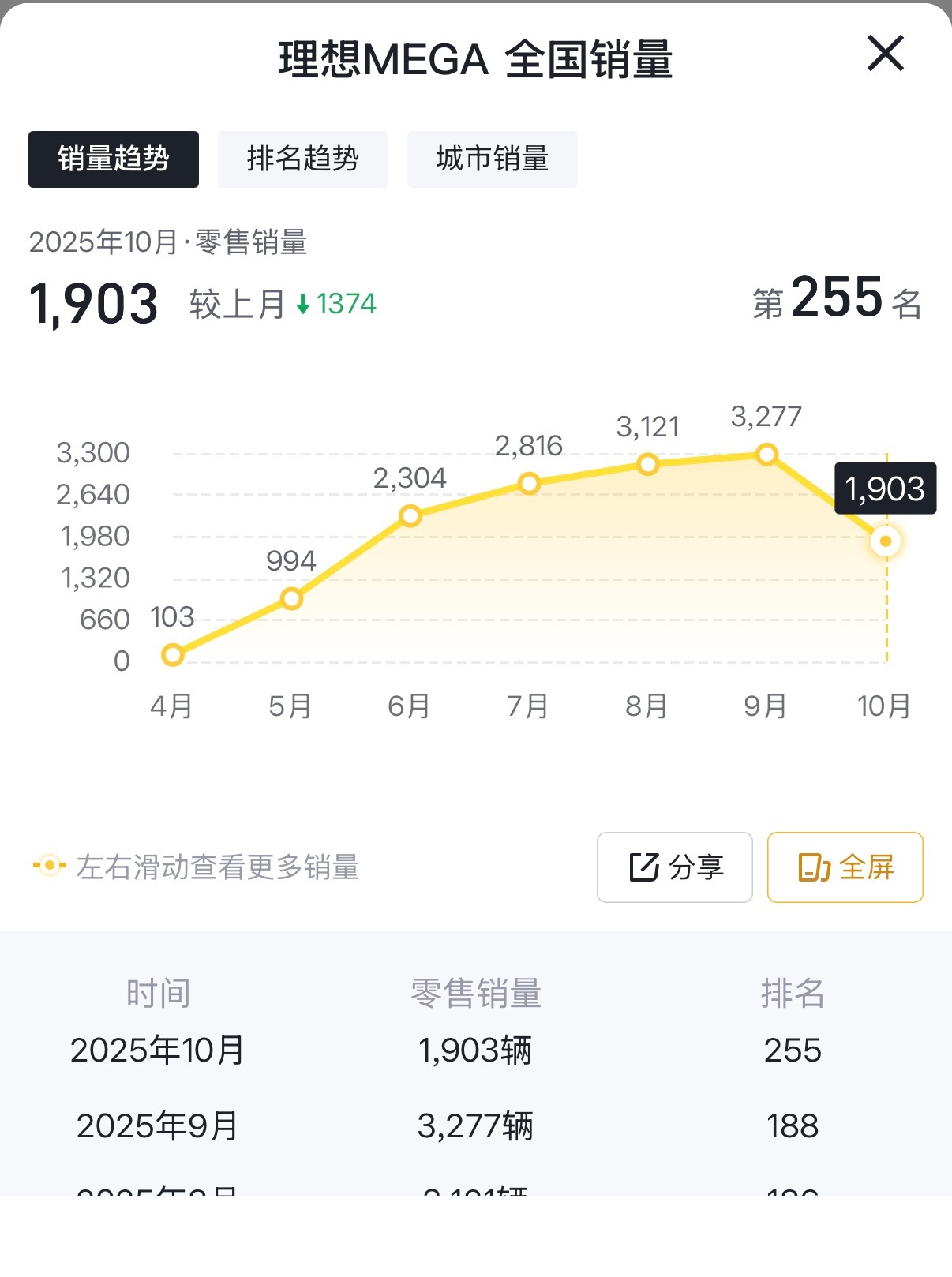
Task: Click the fullscreen icon beside 全屏
Action: pos(815,867)
